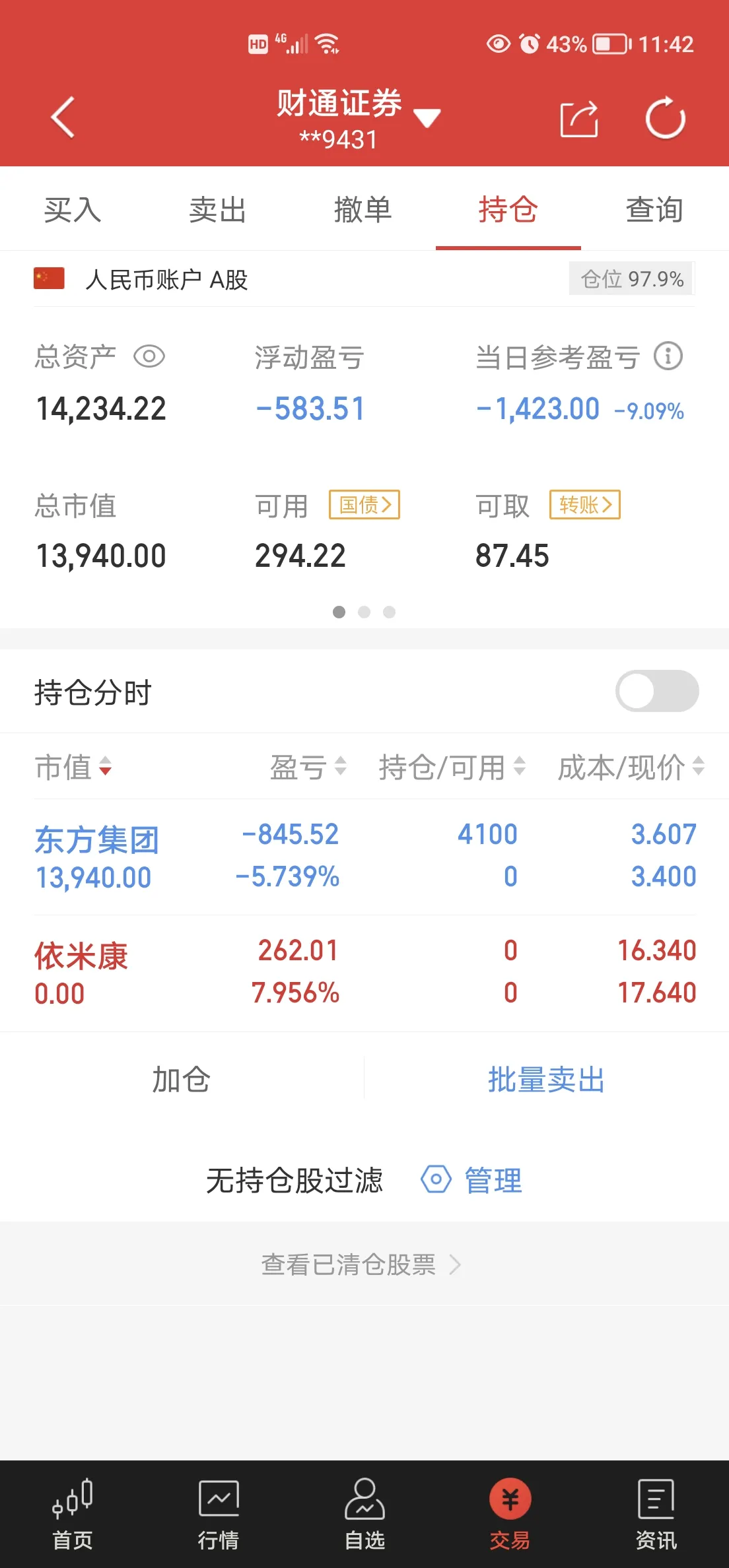View 查看已清仓股票 list
Image resolution: width=729 pixels, height=1568 pixels.
pyautogui.click(x=360, y=1264)
